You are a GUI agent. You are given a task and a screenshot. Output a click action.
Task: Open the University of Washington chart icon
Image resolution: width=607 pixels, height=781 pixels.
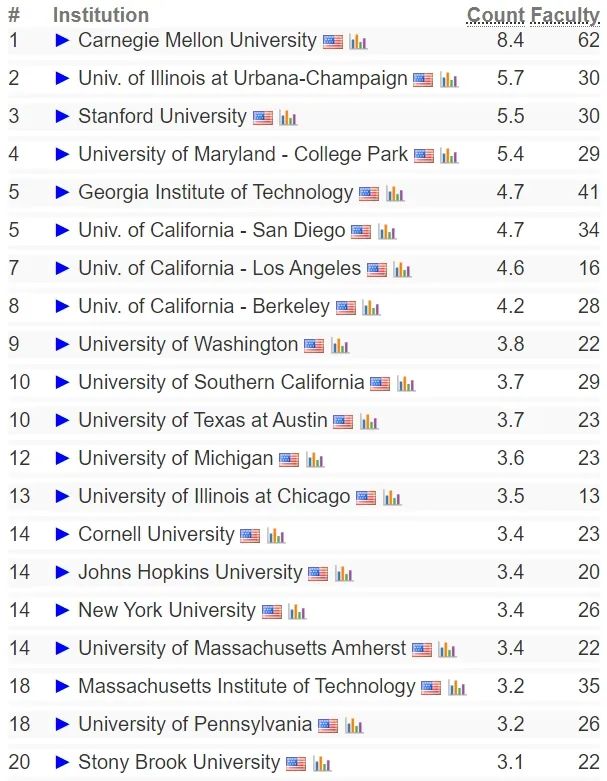click(340, 346)
